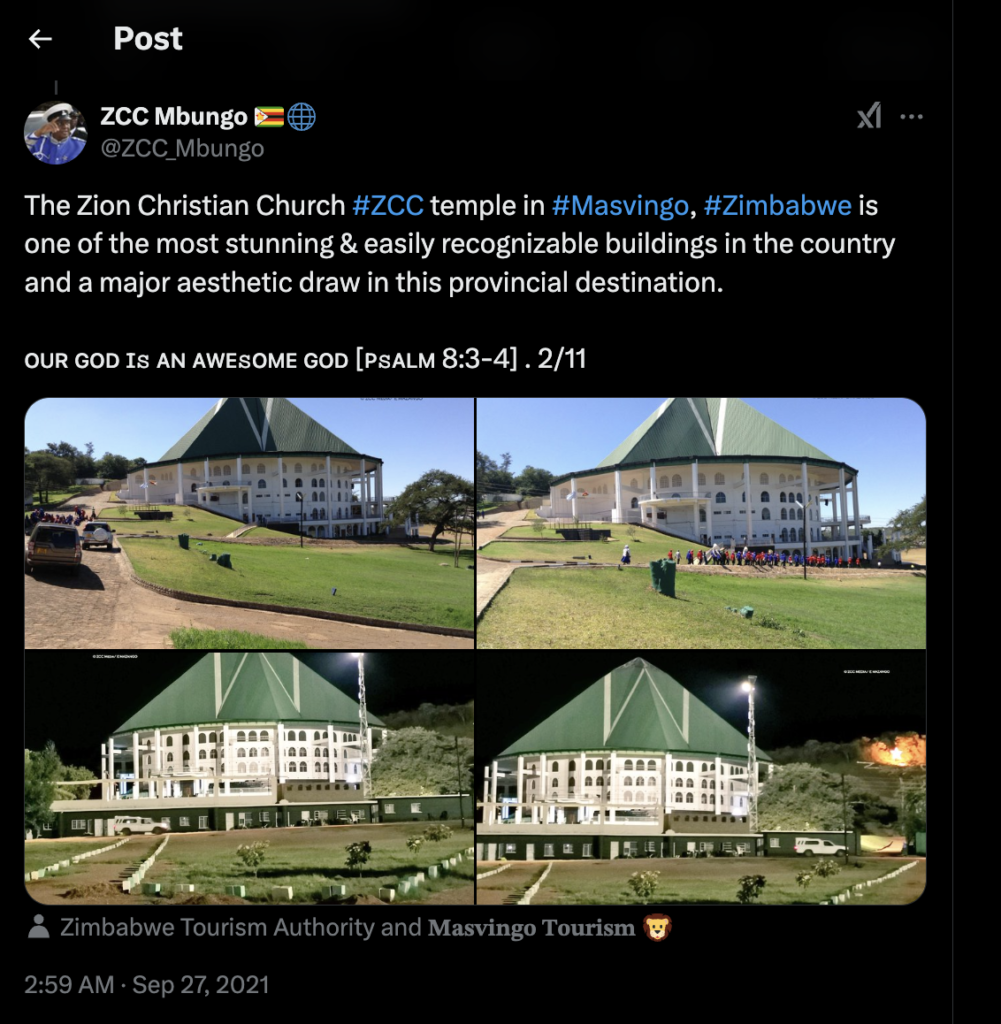View the top-left daytime temple photo
This screenshot has width=1001, height=1024.
pyautogui.click(x=249, y=523)
